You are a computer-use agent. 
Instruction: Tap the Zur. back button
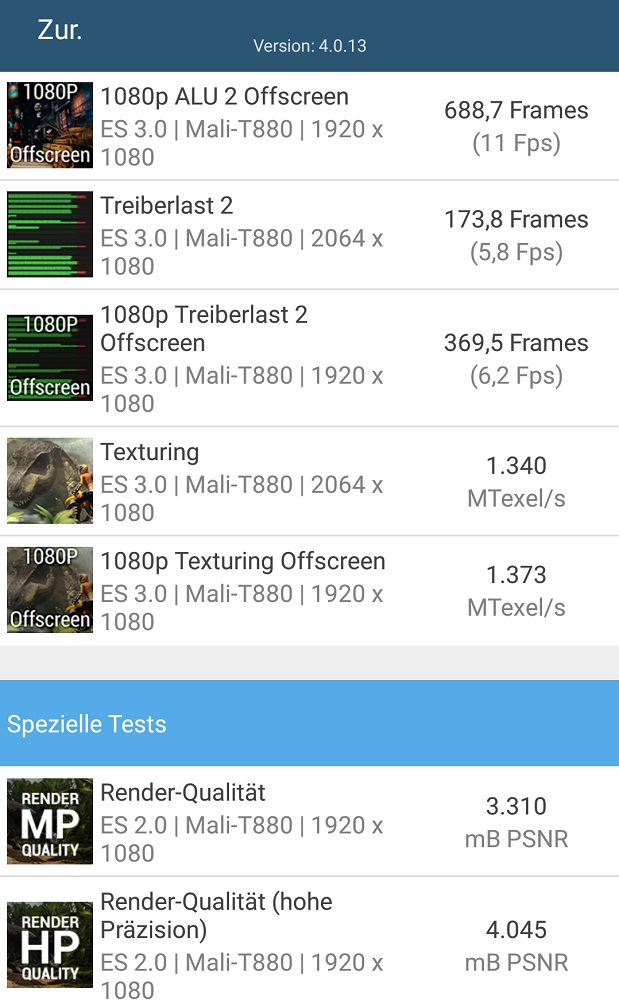tap(59, 30)
